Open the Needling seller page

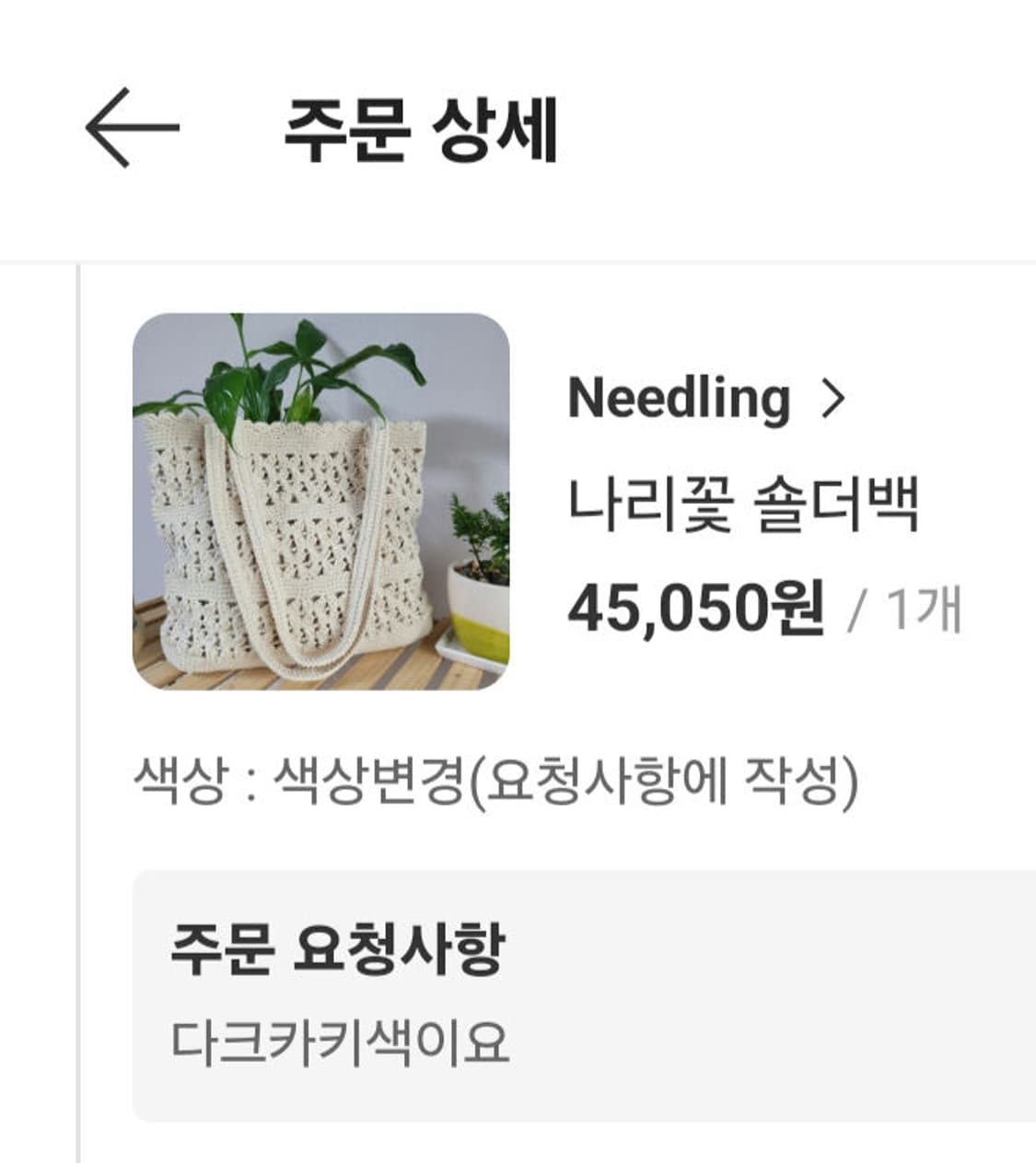point(677,400)
